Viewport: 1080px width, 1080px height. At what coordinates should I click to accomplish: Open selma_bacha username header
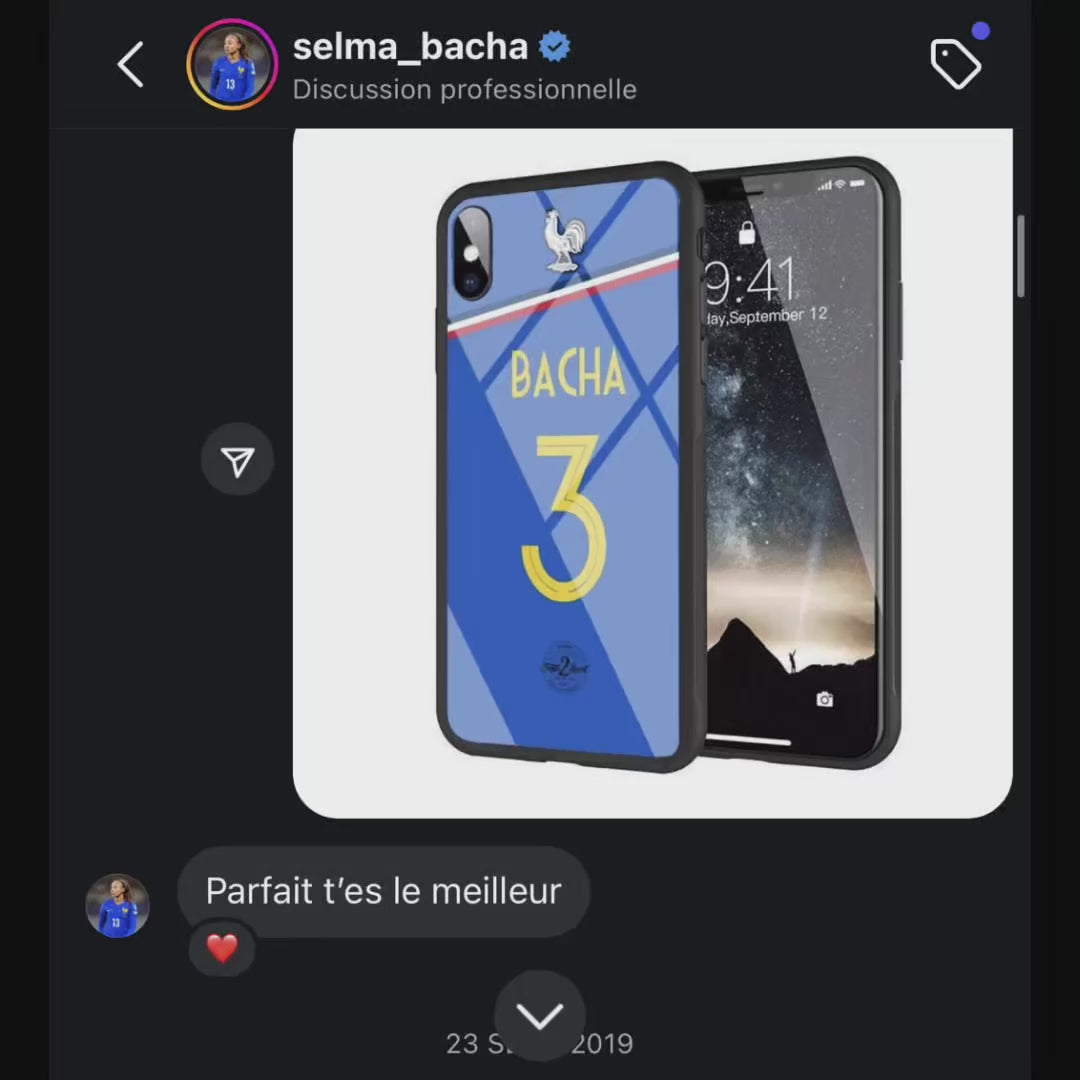(x=410, y=47)
